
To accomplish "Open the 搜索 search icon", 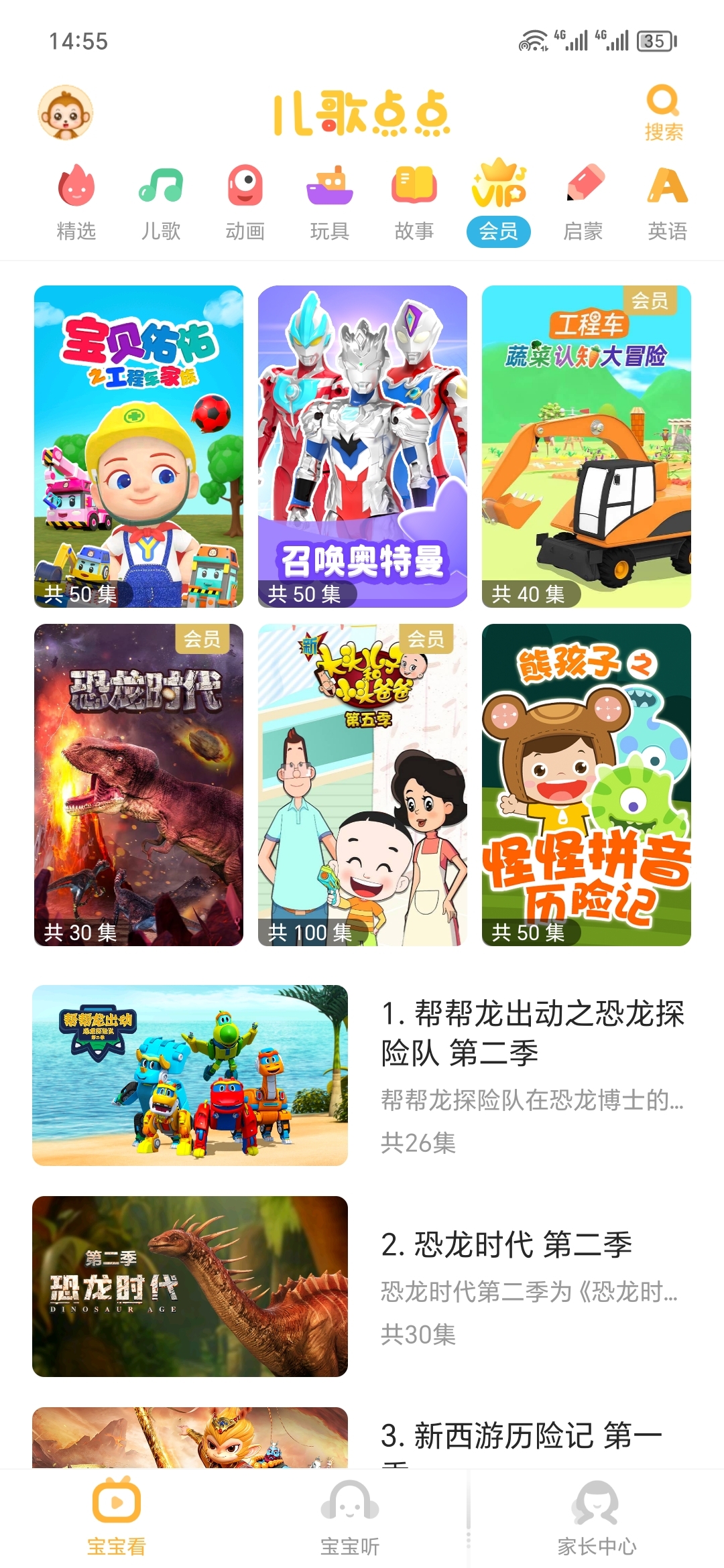I will [x=663, y=113].
